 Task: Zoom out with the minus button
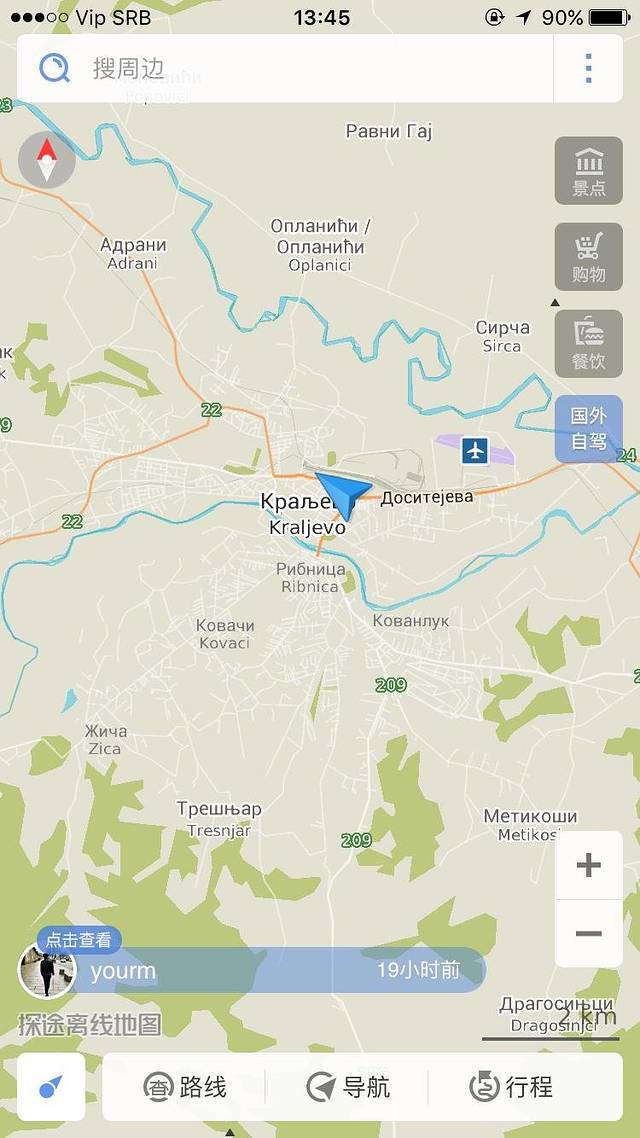pos(588,934)
